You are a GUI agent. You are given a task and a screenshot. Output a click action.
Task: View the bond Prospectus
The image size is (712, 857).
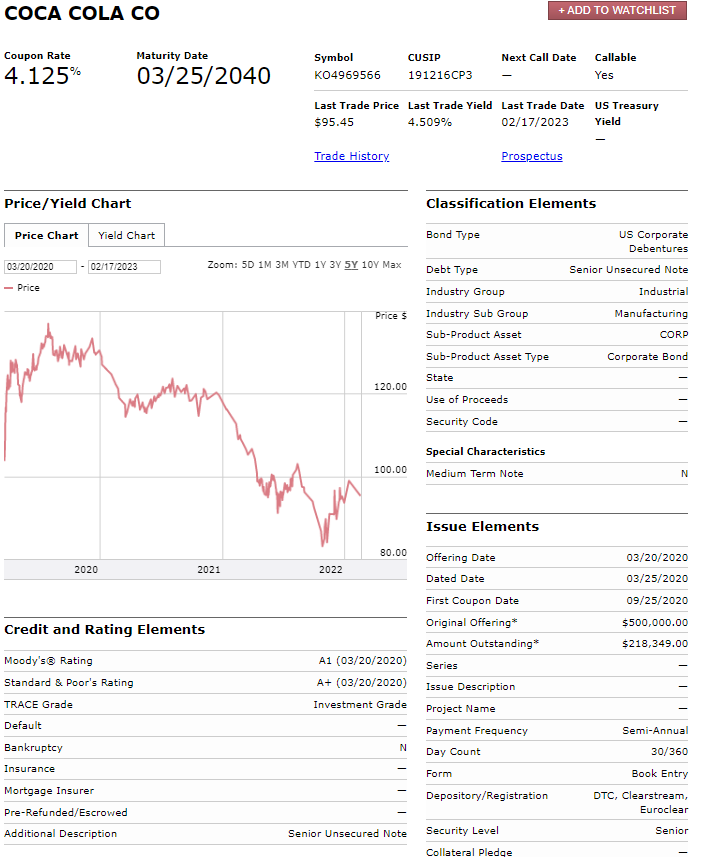click(x=531, y=156)
